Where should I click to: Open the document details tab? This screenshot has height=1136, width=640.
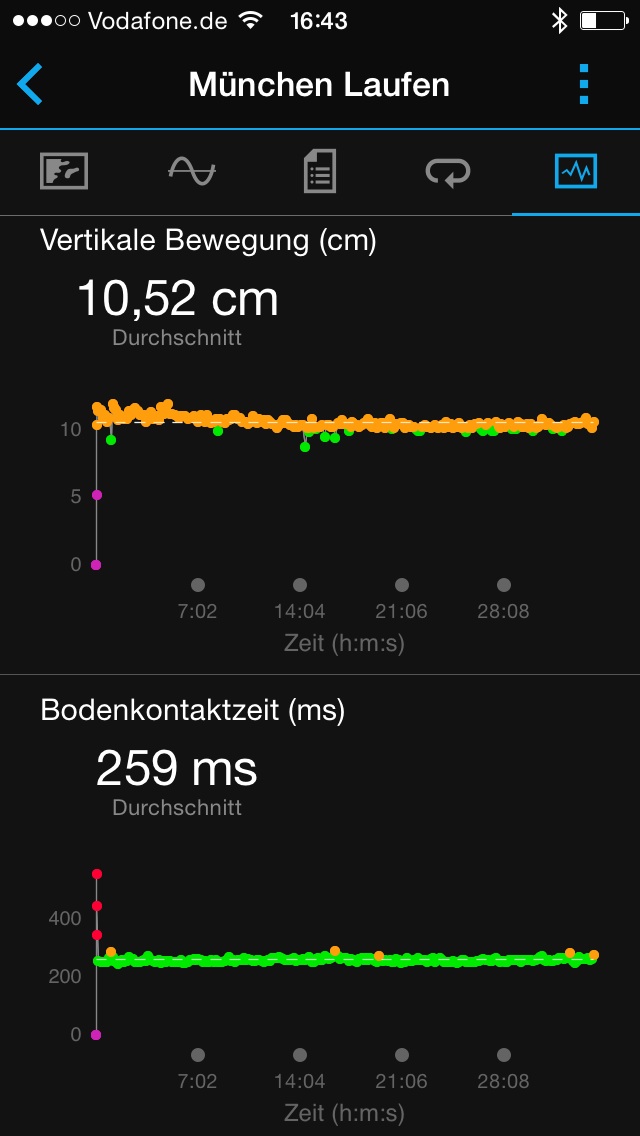(320, 172)
